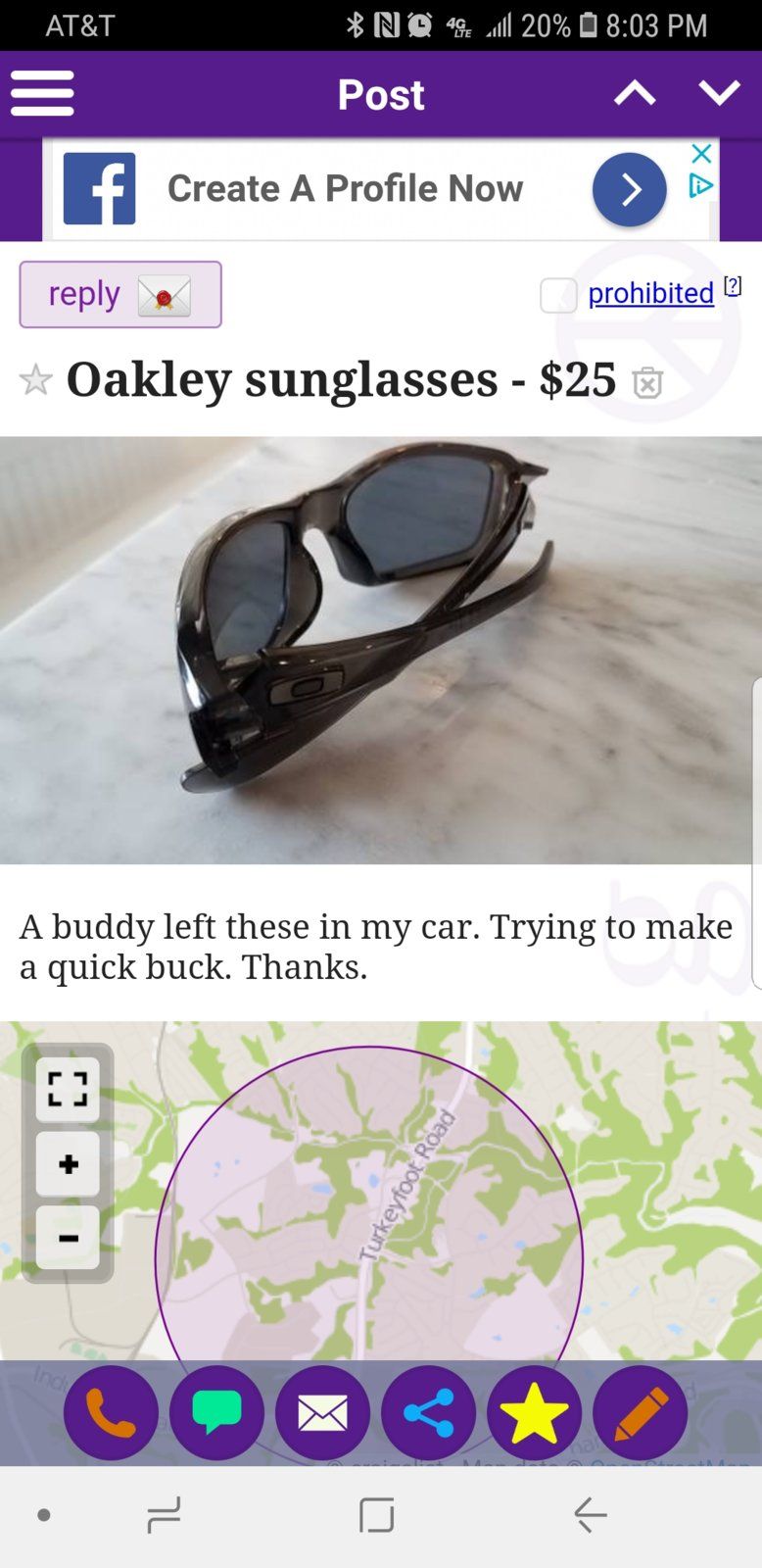Text the seller via chat bubble
The width and height of the screenshot is (762, 1568).
[216, 1412]
